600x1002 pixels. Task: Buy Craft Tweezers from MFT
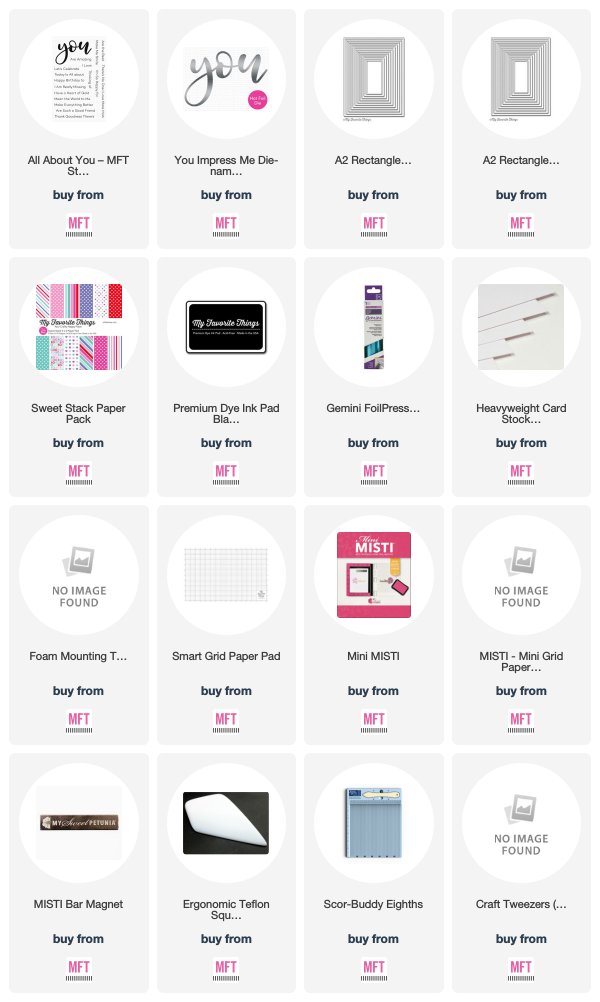pos(521,968)
